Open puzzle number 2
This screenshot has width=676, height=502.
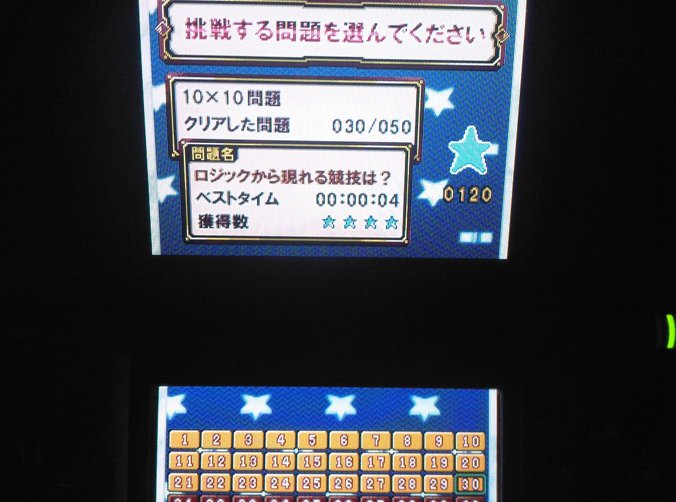click(216, 441)
